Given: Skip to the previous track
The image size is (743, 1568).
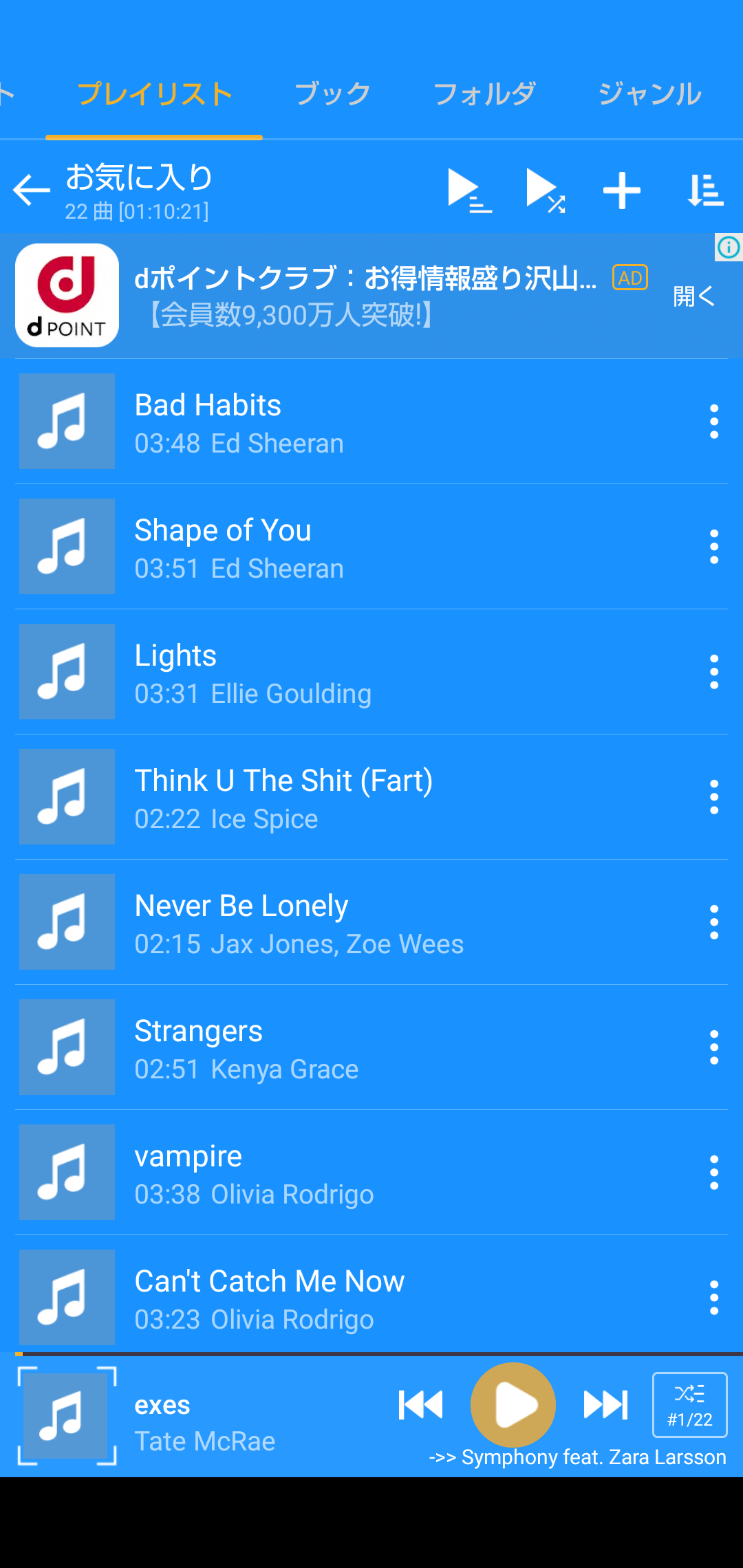Looking at the screenshot, I should pyautogui.click(x=420, y=1404).
